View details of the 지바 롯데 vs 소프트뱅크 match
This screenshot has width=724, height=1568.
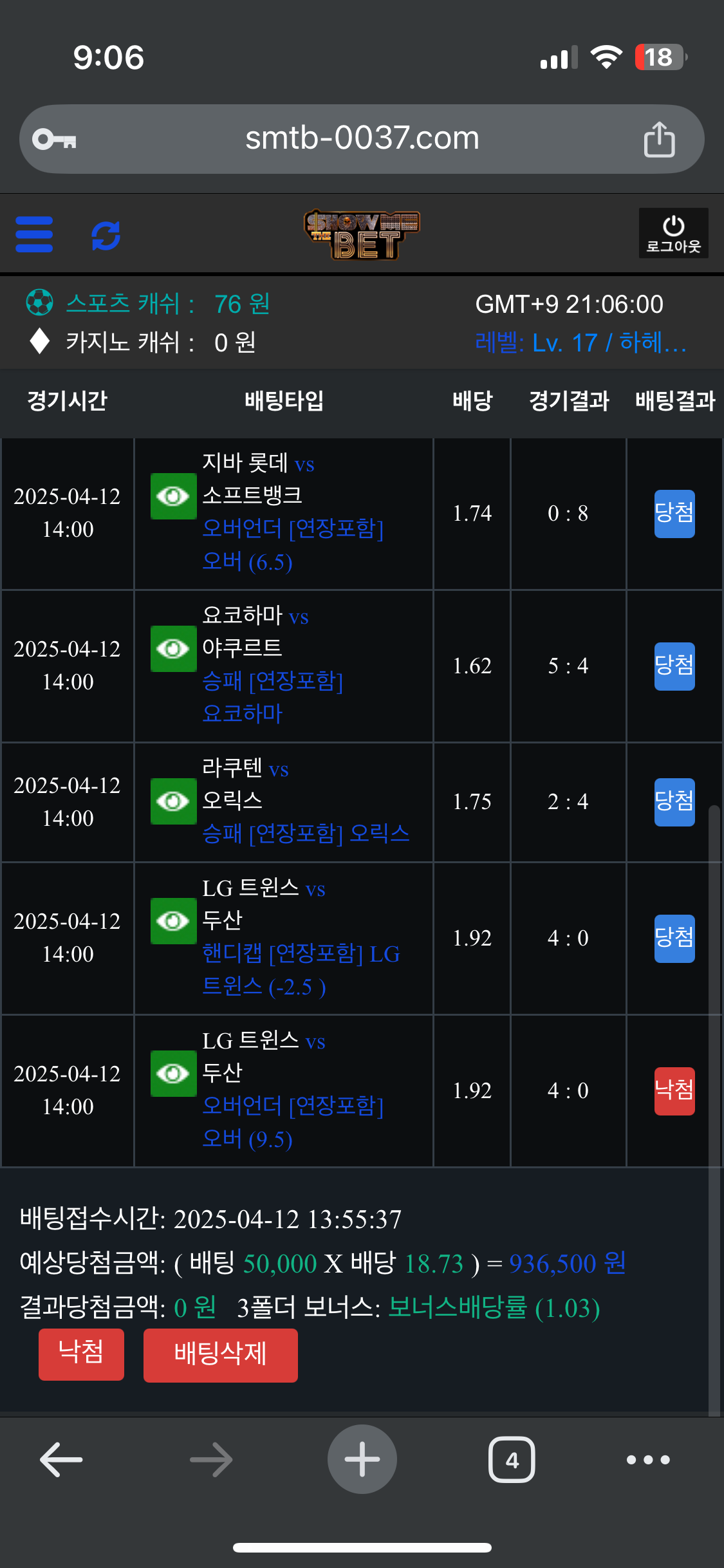click(x=173, y=496)
